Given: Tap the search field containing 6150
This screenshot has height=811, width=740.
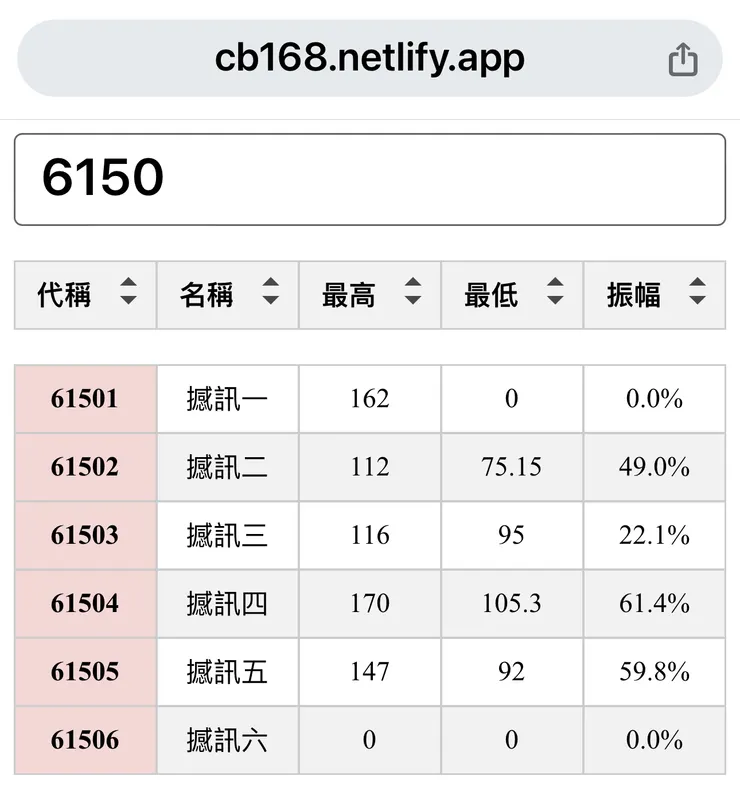Looking at the screenshot, I should point(370,178).
